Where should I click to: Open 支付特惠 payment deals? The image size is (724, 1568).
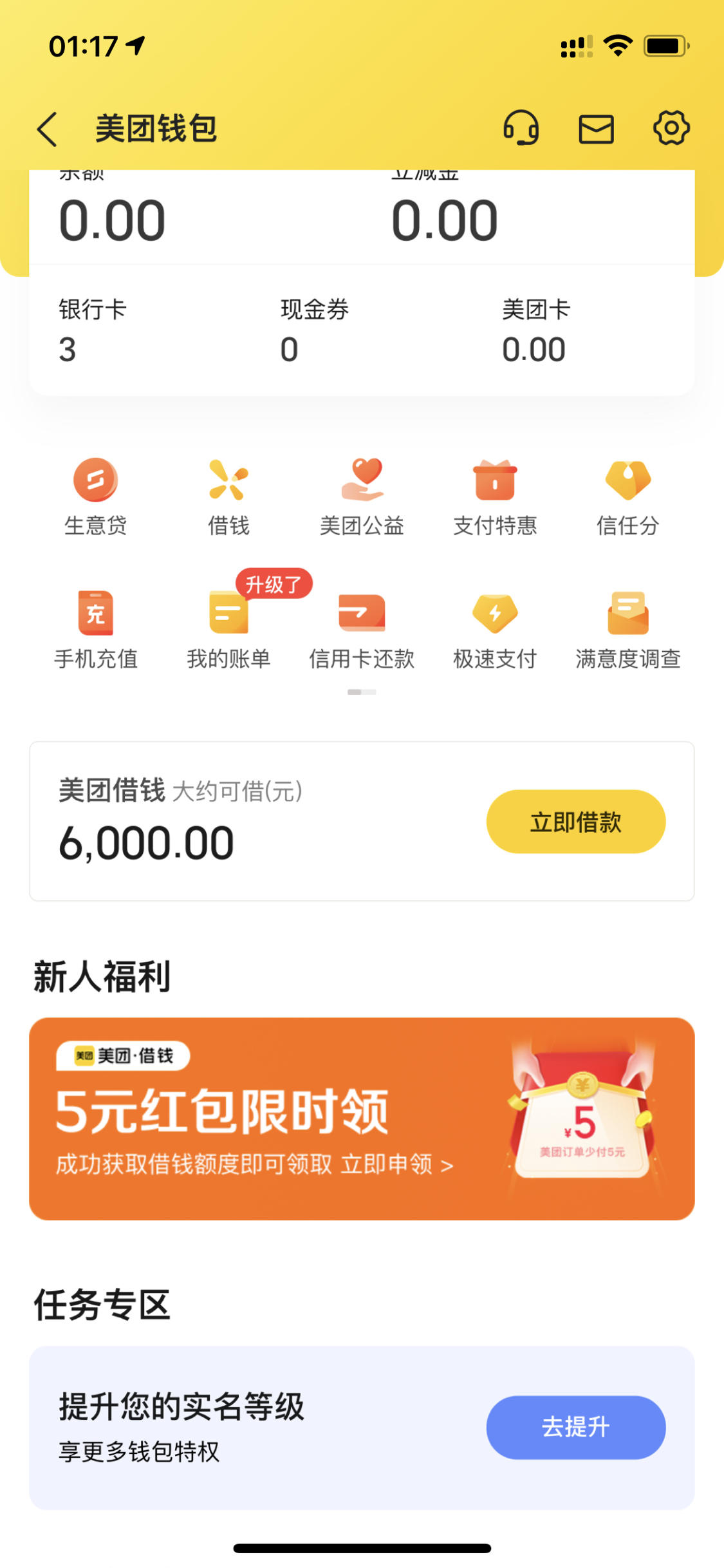[495, 496]
